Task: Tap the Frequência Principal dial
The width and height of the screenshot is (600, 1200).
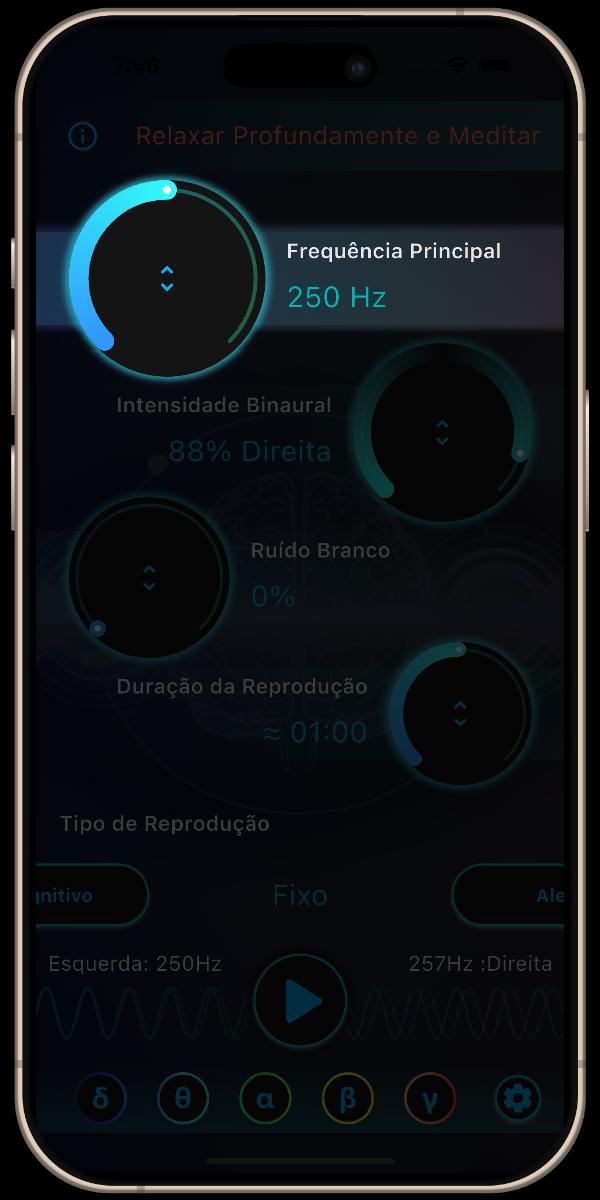Action: 167,278
